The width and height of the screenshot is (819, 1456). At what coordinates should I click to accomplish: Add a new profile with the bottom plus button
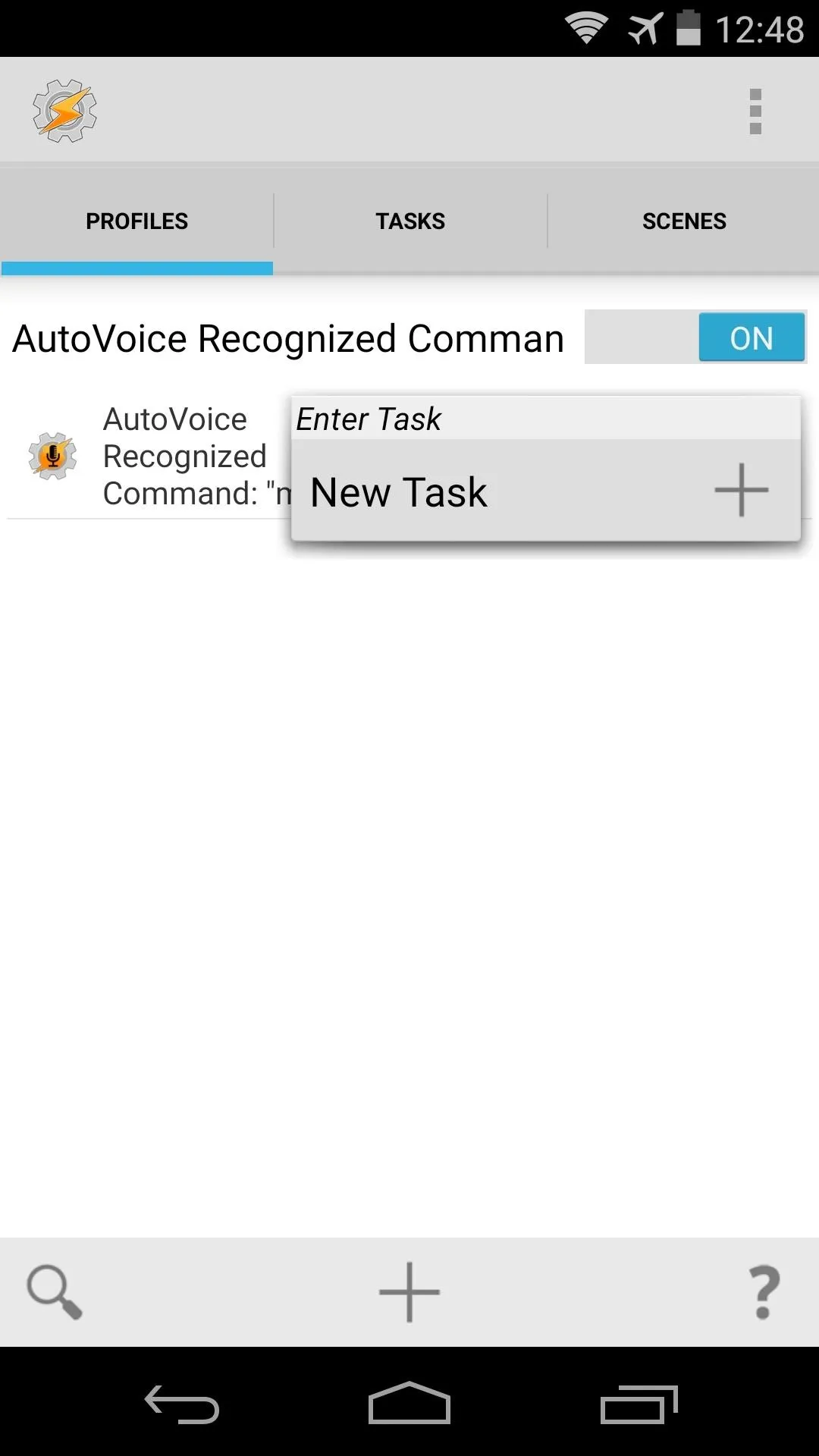409,1291
